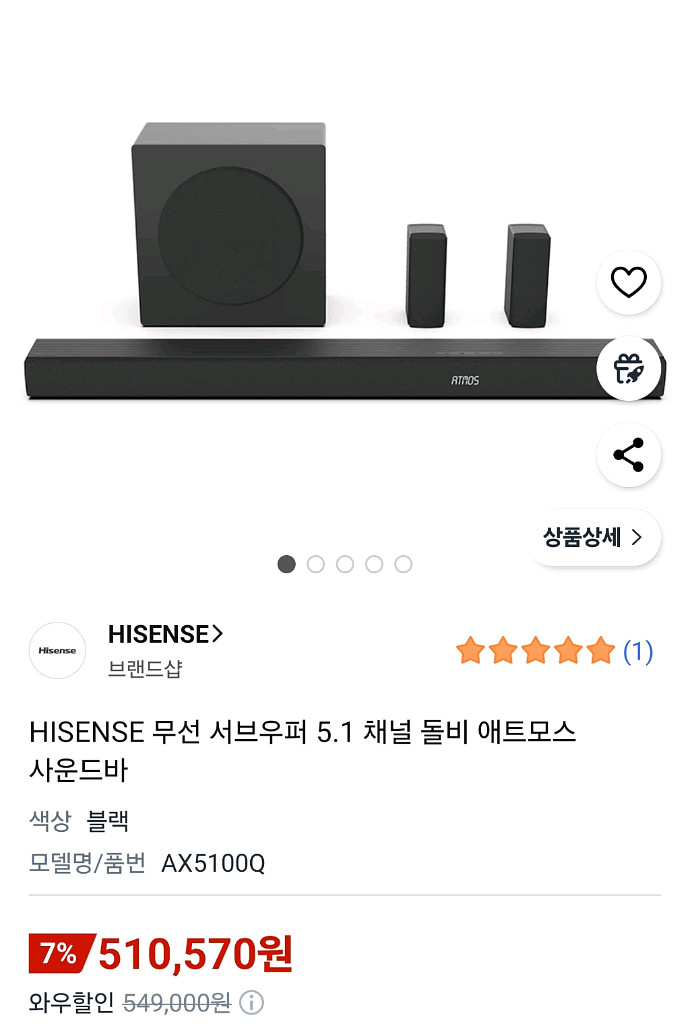Open 상품상세 product details
The width and height of the screenshot is (690, 1024).
coord(593,537)
